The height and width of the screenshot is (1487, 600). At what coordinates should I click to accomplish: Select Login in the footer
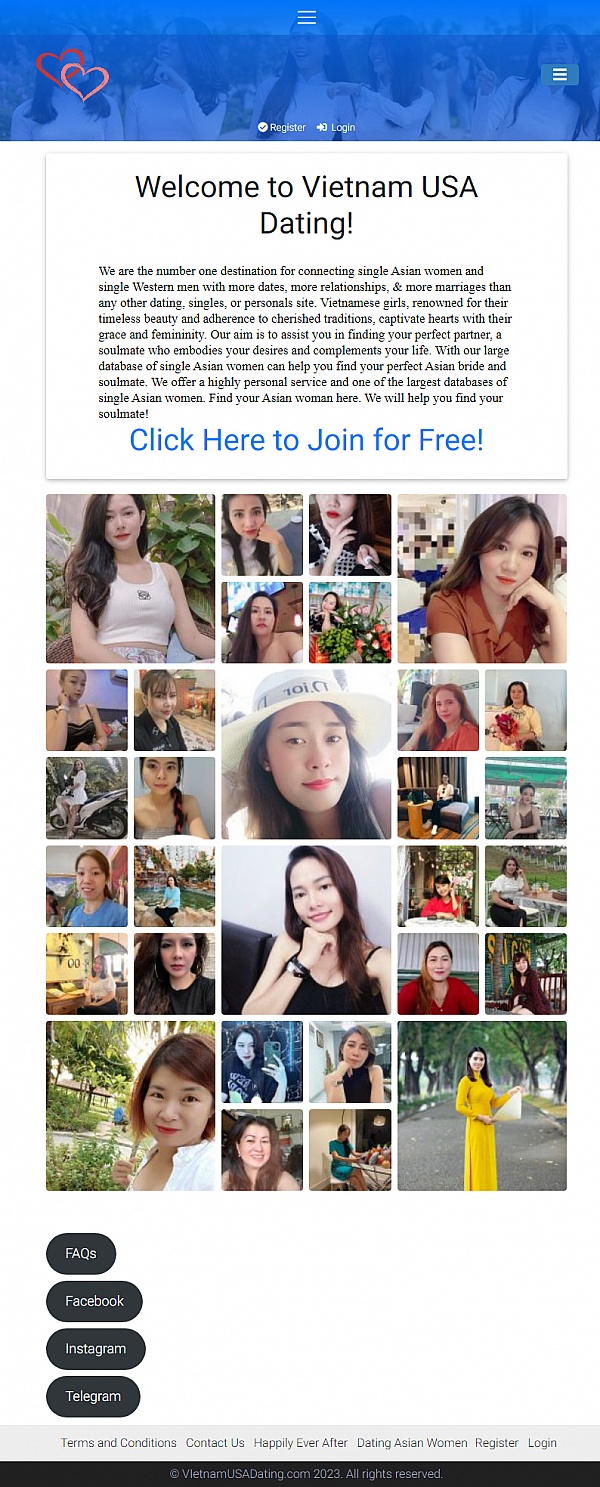coord(542,1443)
